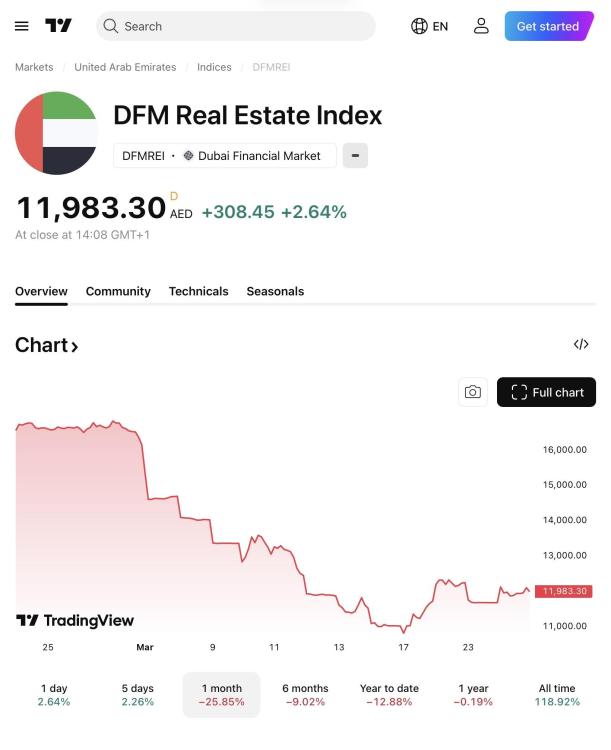Open the hamburger menu

click(22, 26)
